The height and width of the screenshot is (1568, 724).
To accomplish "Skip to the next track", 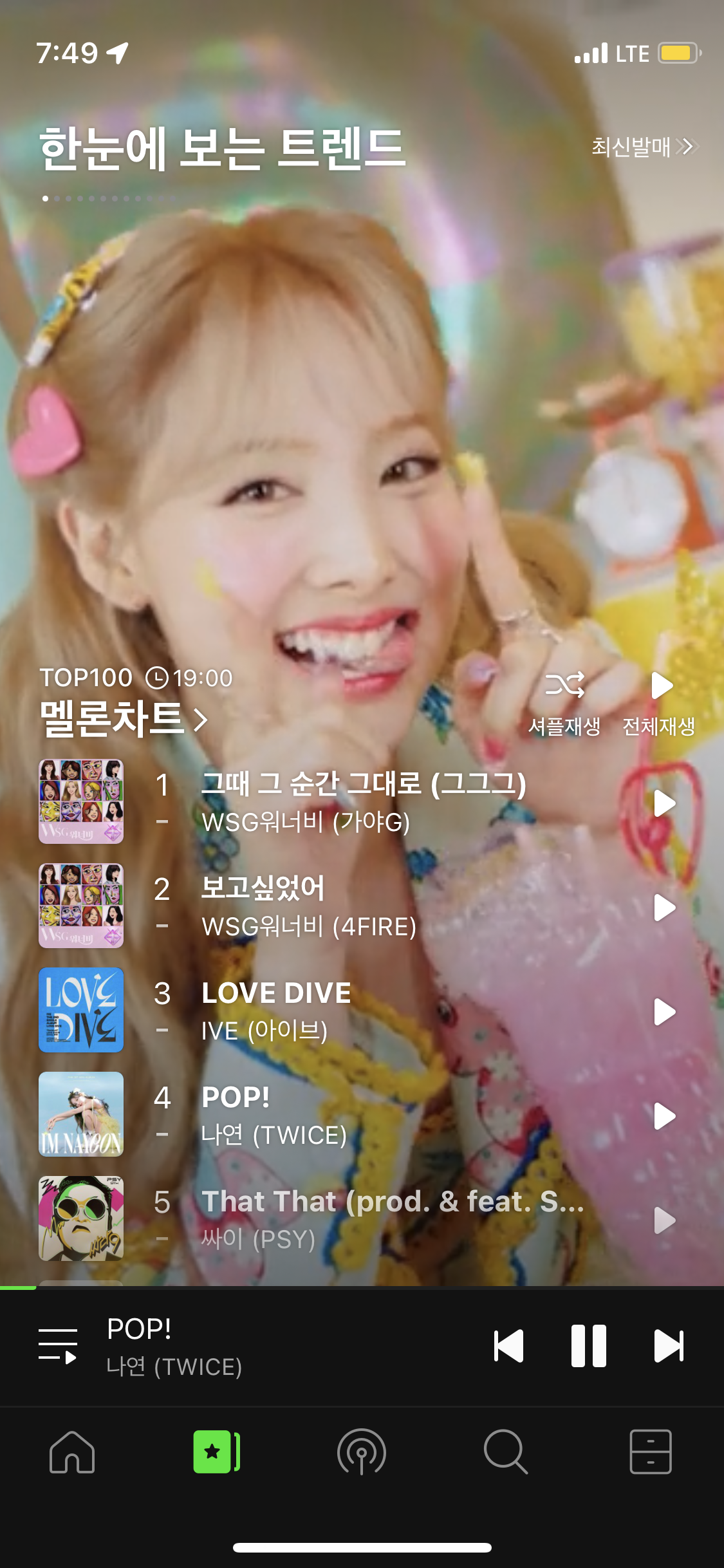I will coord(669,1346).
